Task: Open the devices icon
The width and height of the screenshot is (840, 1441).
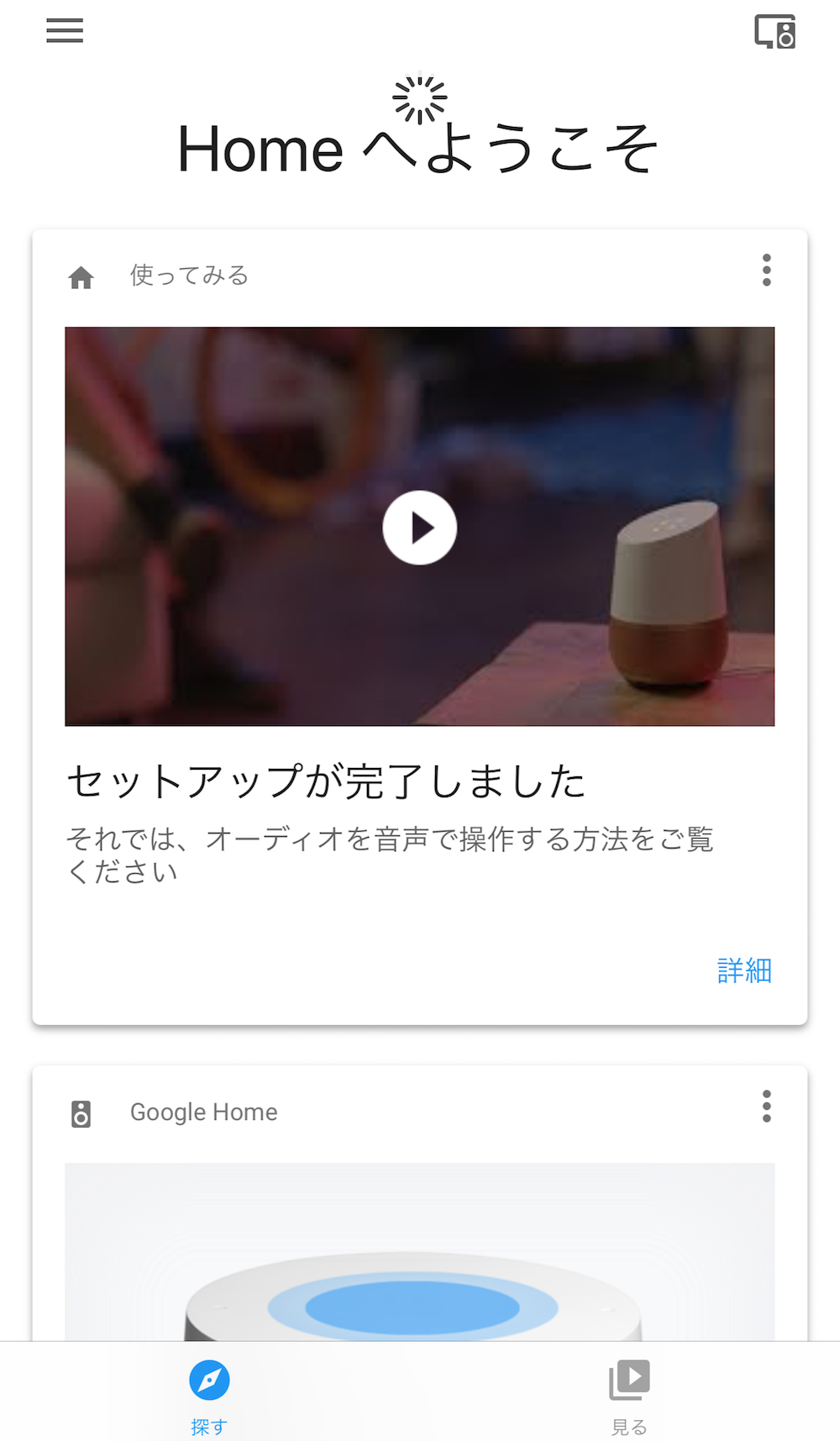Action: click(x=774, y=32)
